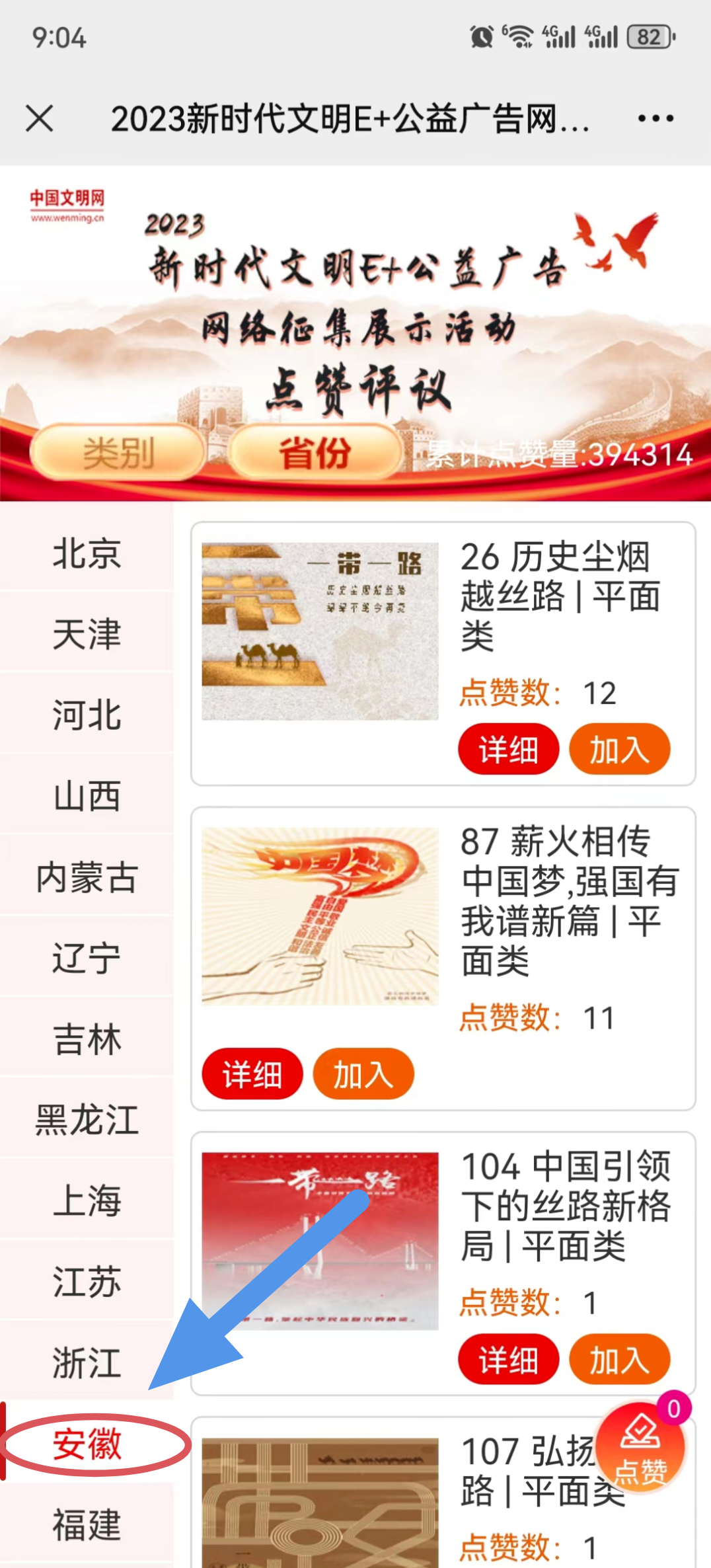This screenshot has height=1568, width=711.
Task: Open 详细 for entry 26 历史尘烟越丝路
Action: [508, 750]
